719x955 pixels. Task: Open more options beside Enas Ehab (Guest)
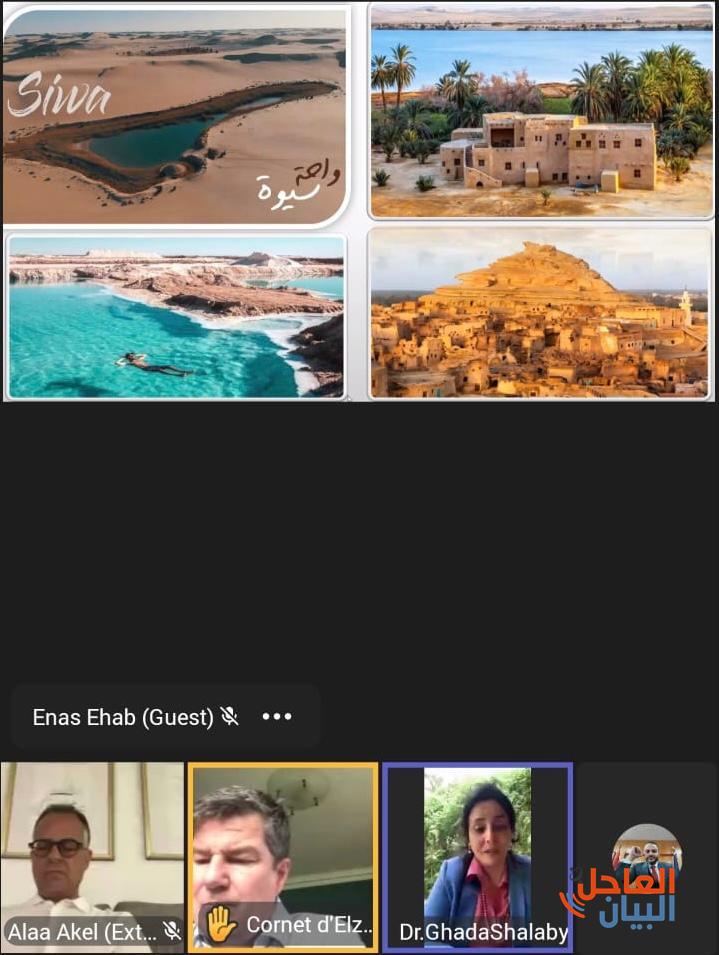[x=277, y=716]
